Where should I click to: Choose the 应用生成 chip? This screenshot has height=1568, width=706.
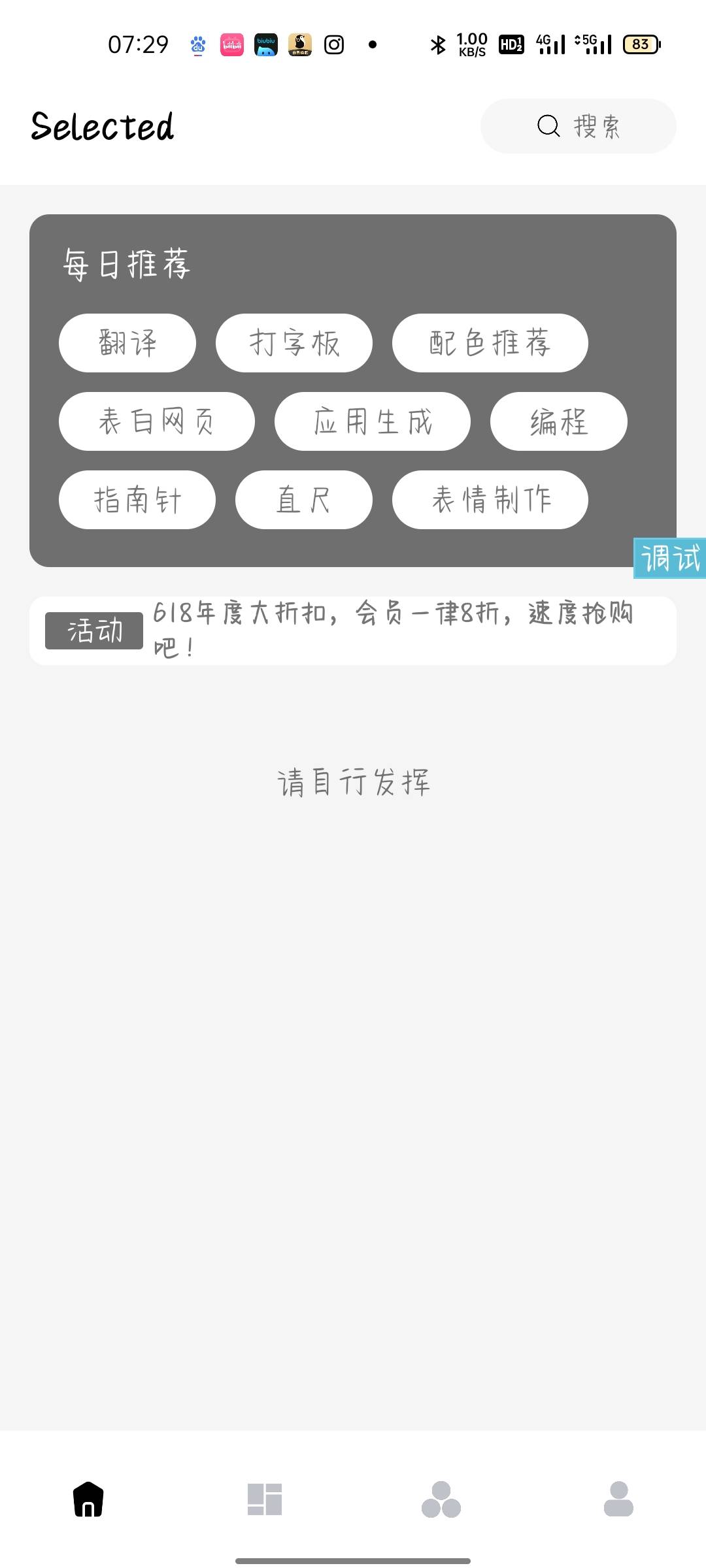point(373,421)
